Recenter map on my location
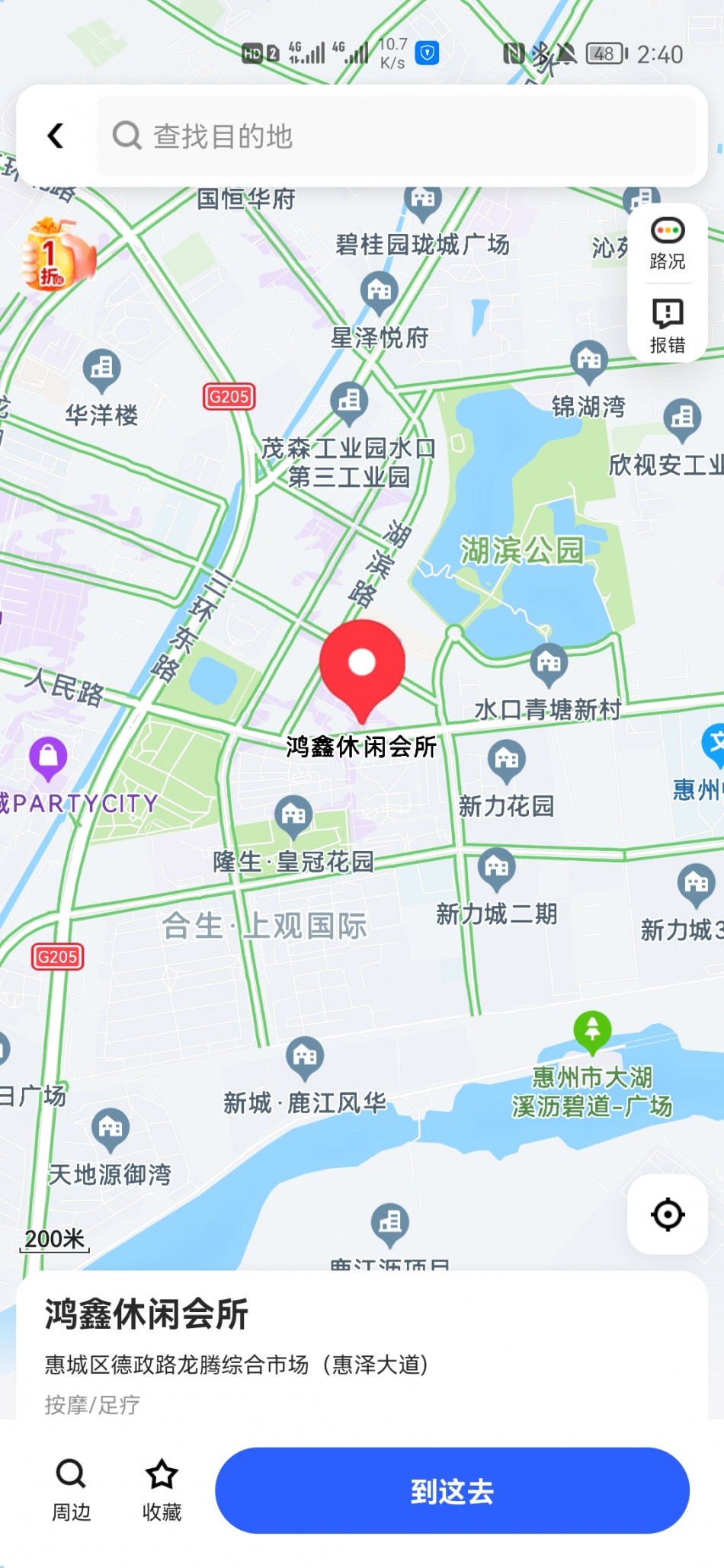This screenshot has width=724, height=1568. 667,1214
